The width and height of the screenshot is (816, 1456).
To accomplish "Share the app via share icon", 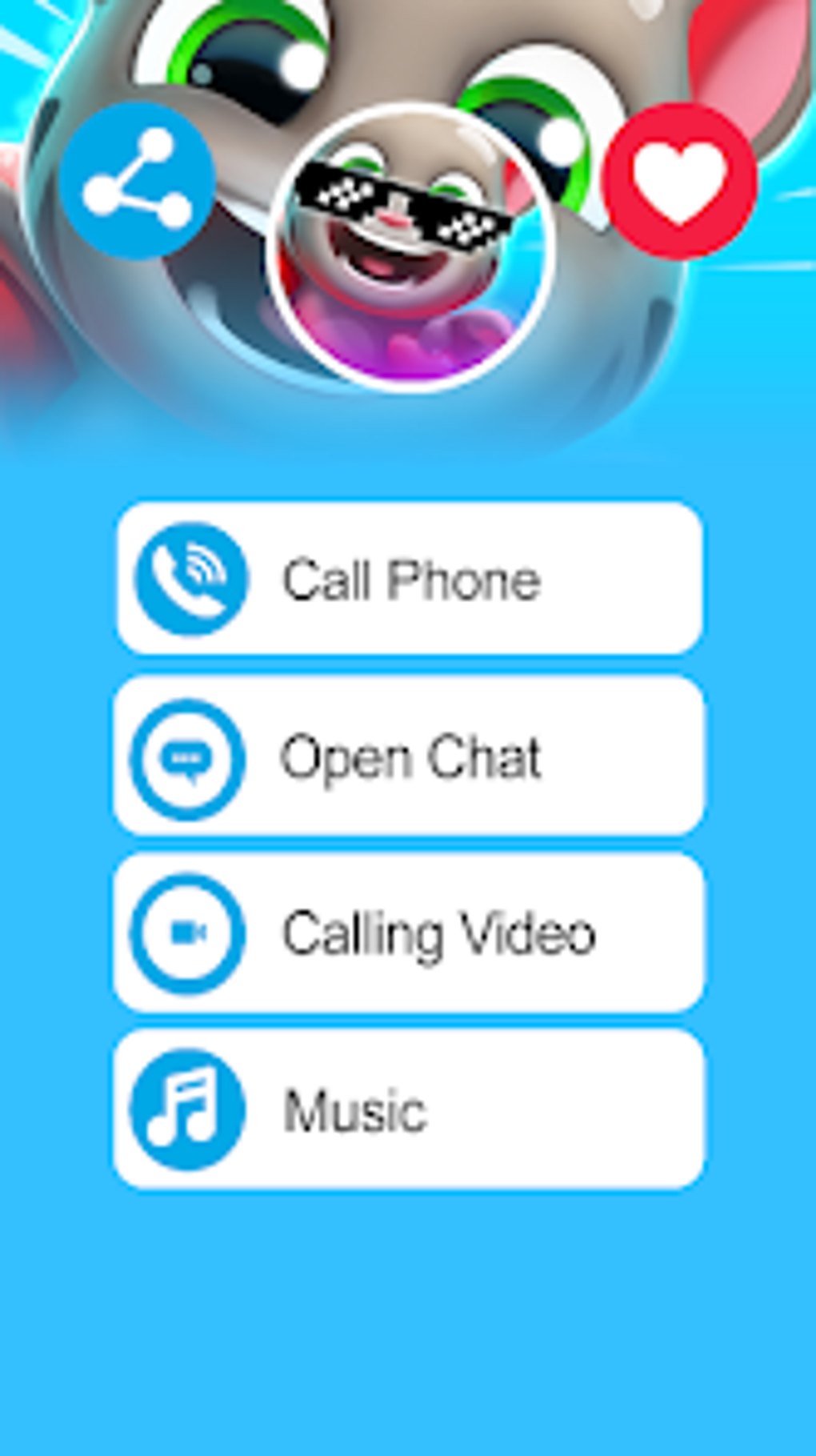I will point(138,181).
